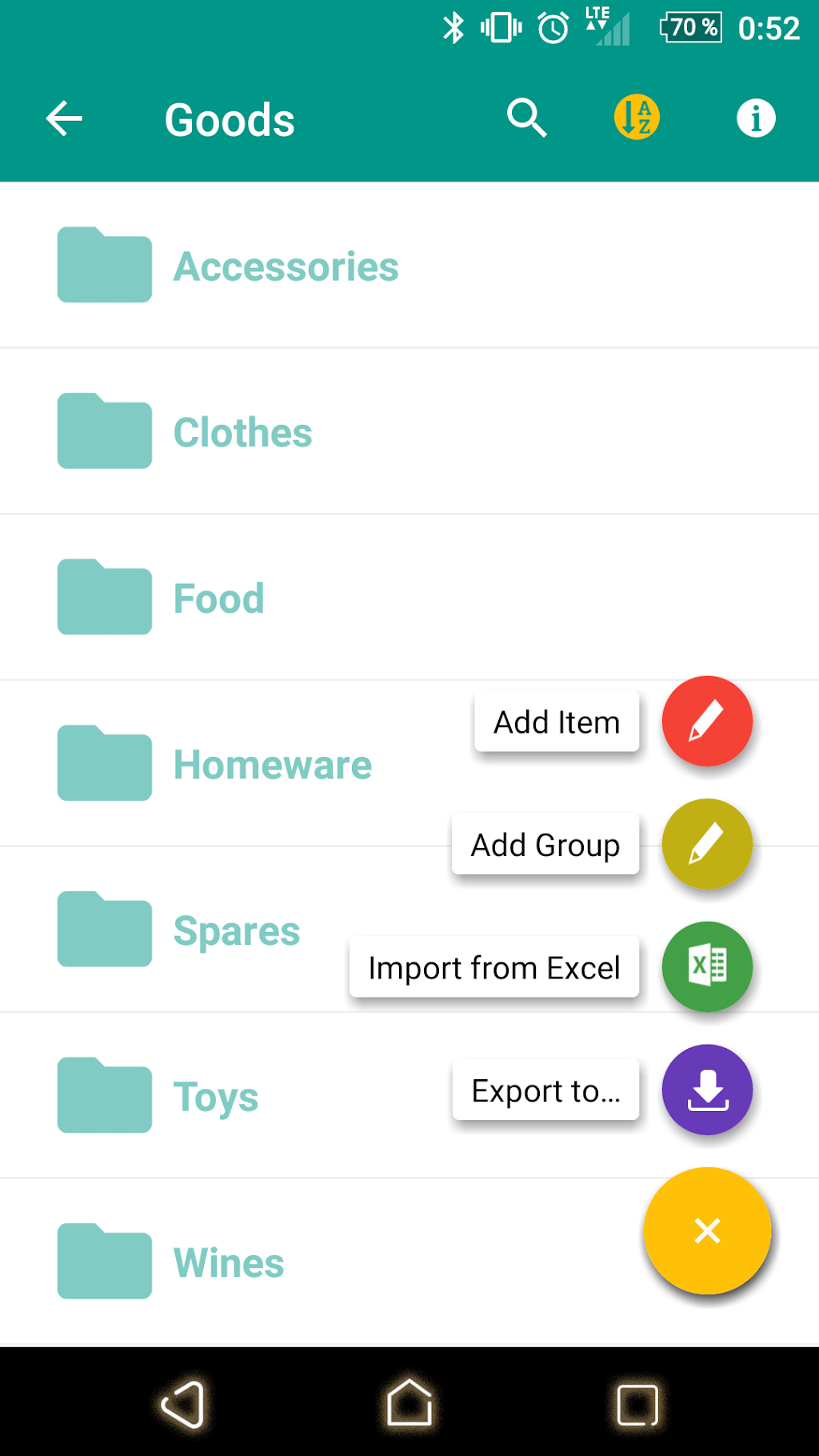Open search in Goods
The height and width of the screenshot is (1456, 819).
[526, 118]
